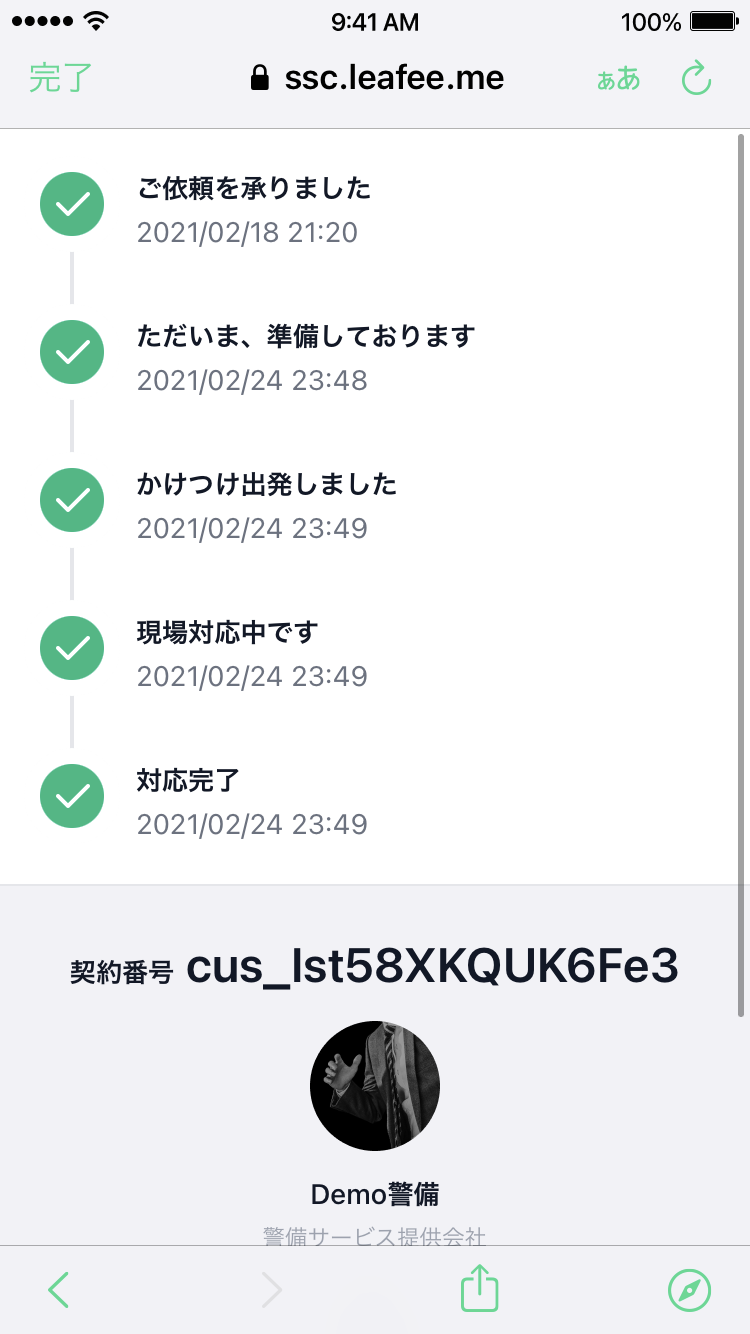Screen dimensions: 750x1334
Task: Open this page in Safari via compass icon
Action: coord(689,1290)
